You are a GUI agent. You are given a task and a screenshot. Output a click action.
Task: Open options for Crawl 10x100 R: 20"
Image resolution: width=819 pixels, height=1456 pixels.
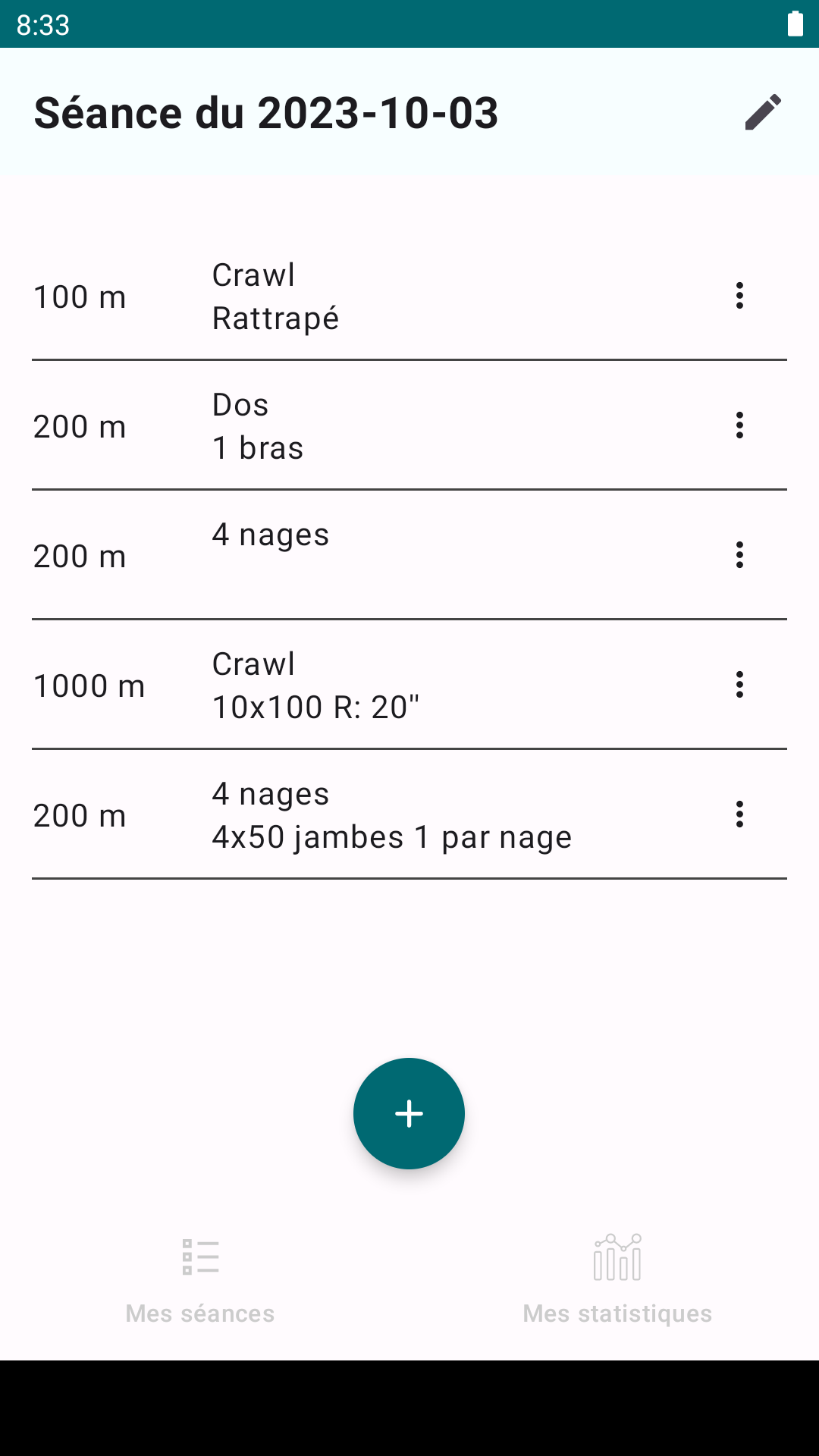tap(739, 685)
